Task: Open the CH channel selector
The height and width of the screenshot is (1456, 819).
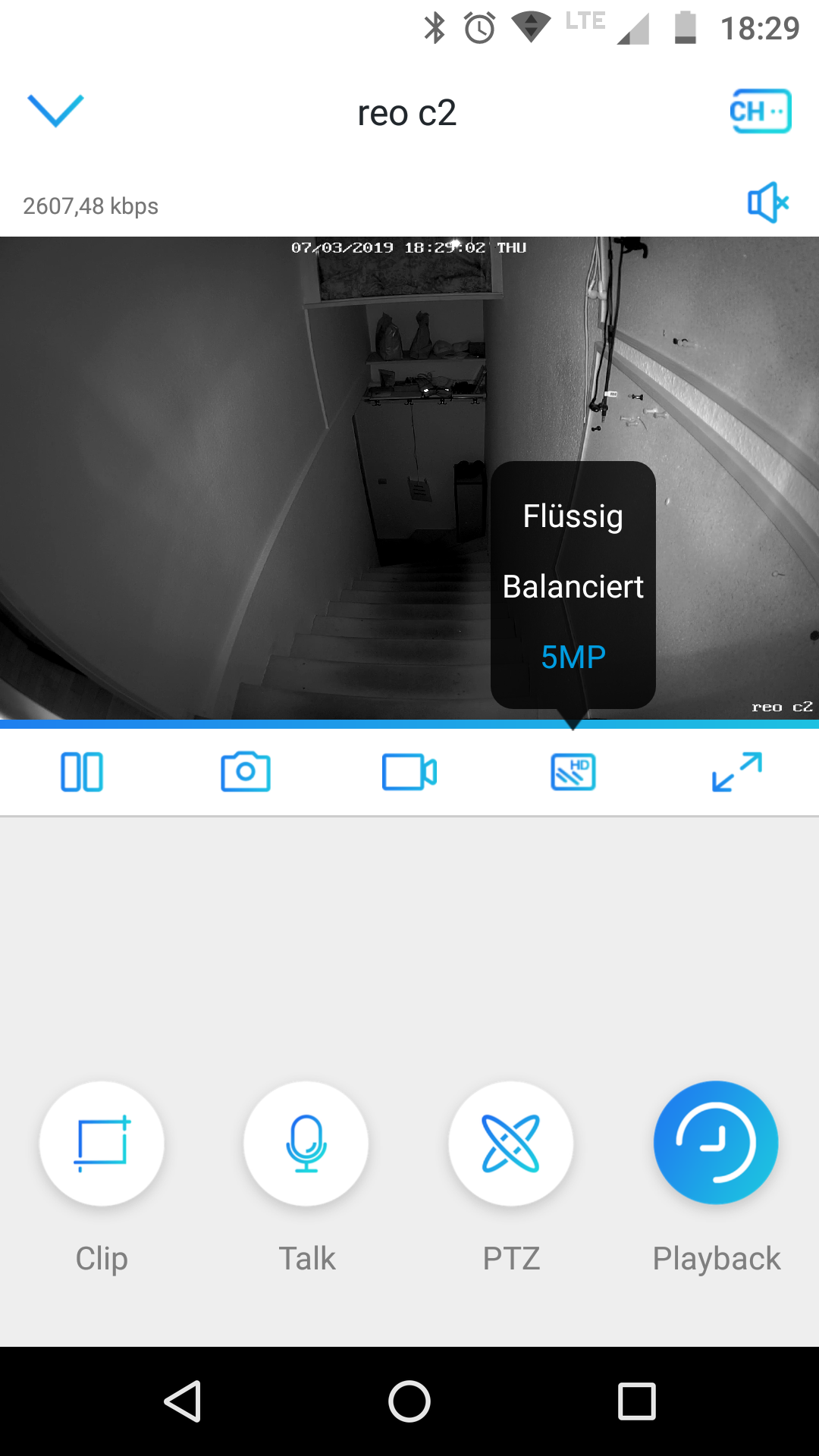Action: pyautogui.click(x=761, y=111)
